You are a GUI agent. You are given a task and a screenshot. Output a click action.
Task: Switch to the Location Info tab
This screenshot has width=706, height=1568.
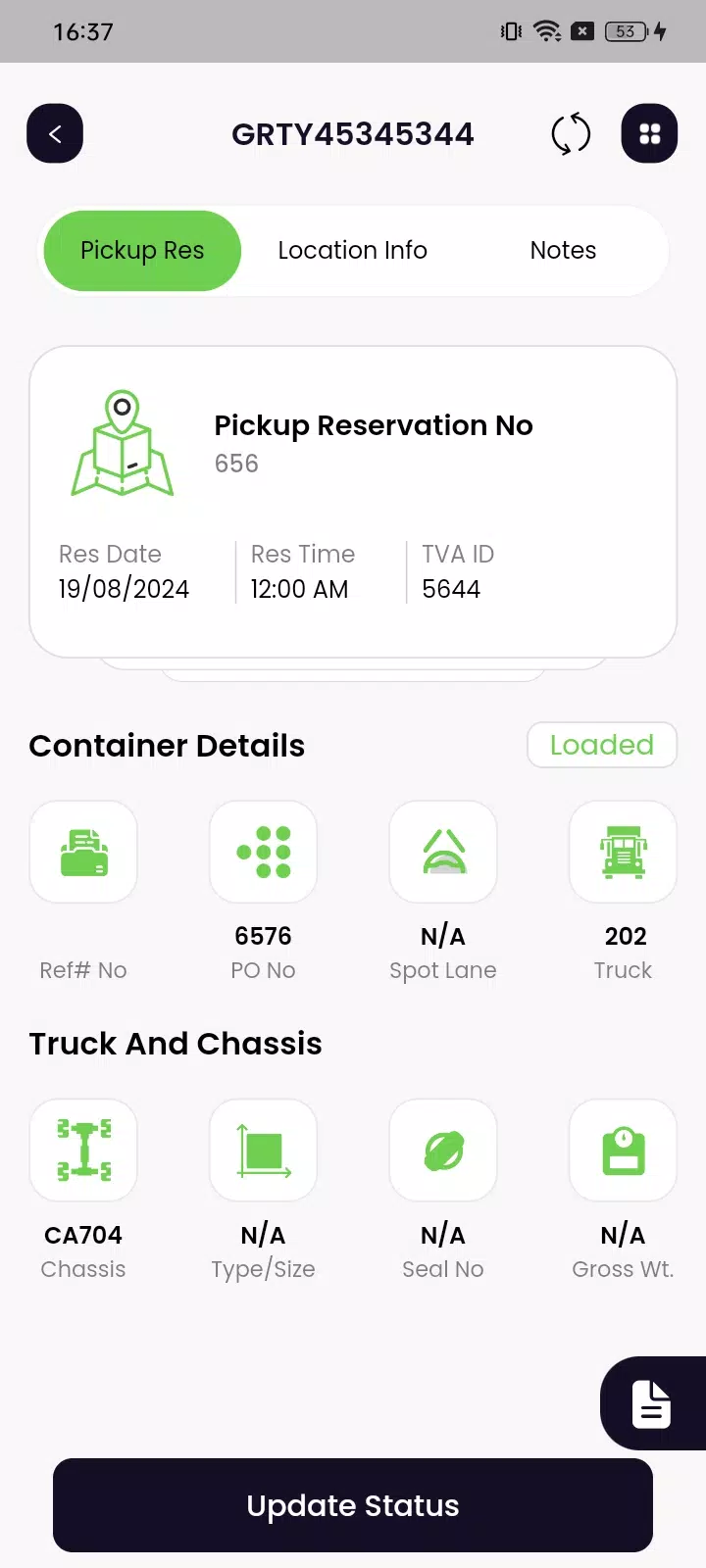pyautogui.click(x=353, y=251)
